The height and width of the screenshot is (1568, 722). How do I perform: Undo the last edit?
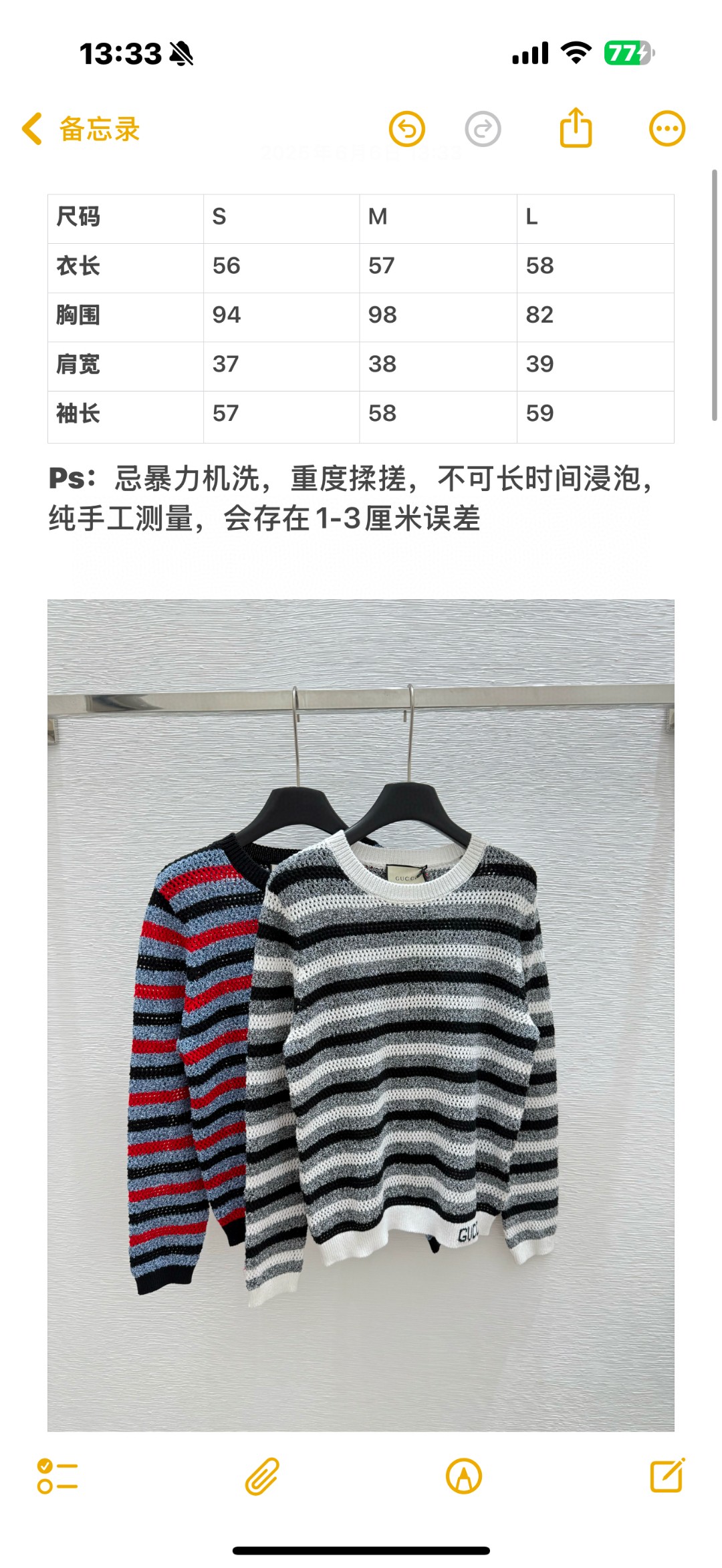pos(407,129)
